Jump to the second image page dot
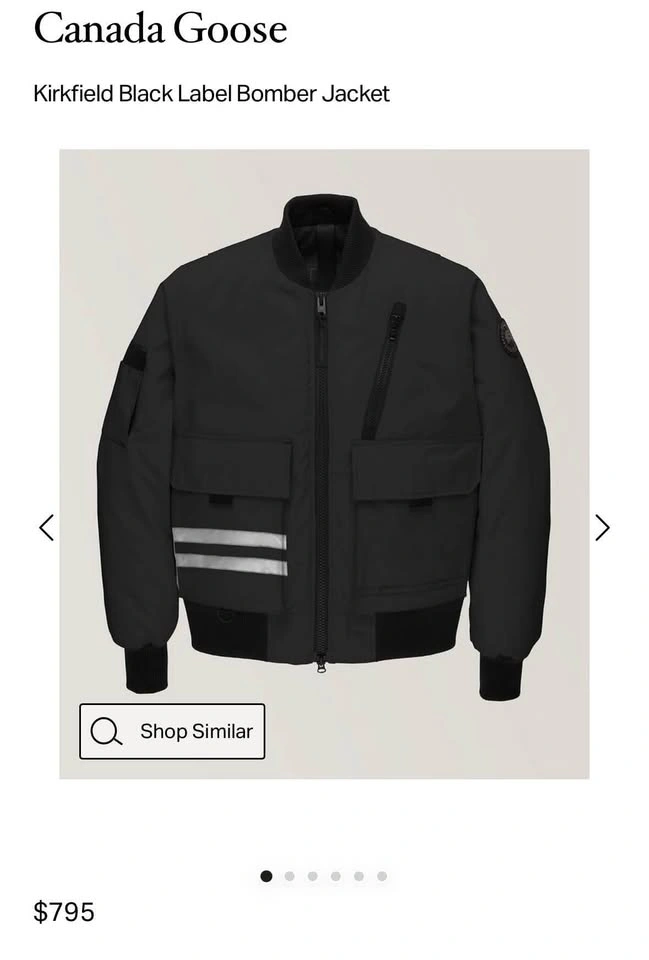649x960 pixels. 289,876
